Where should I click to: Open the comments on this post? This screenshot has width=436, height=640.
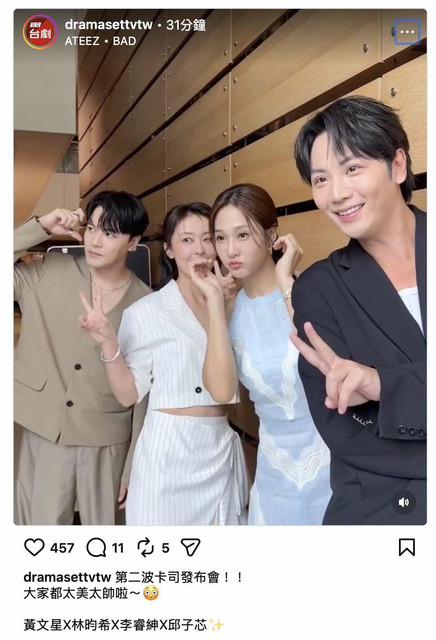point(96,547)
